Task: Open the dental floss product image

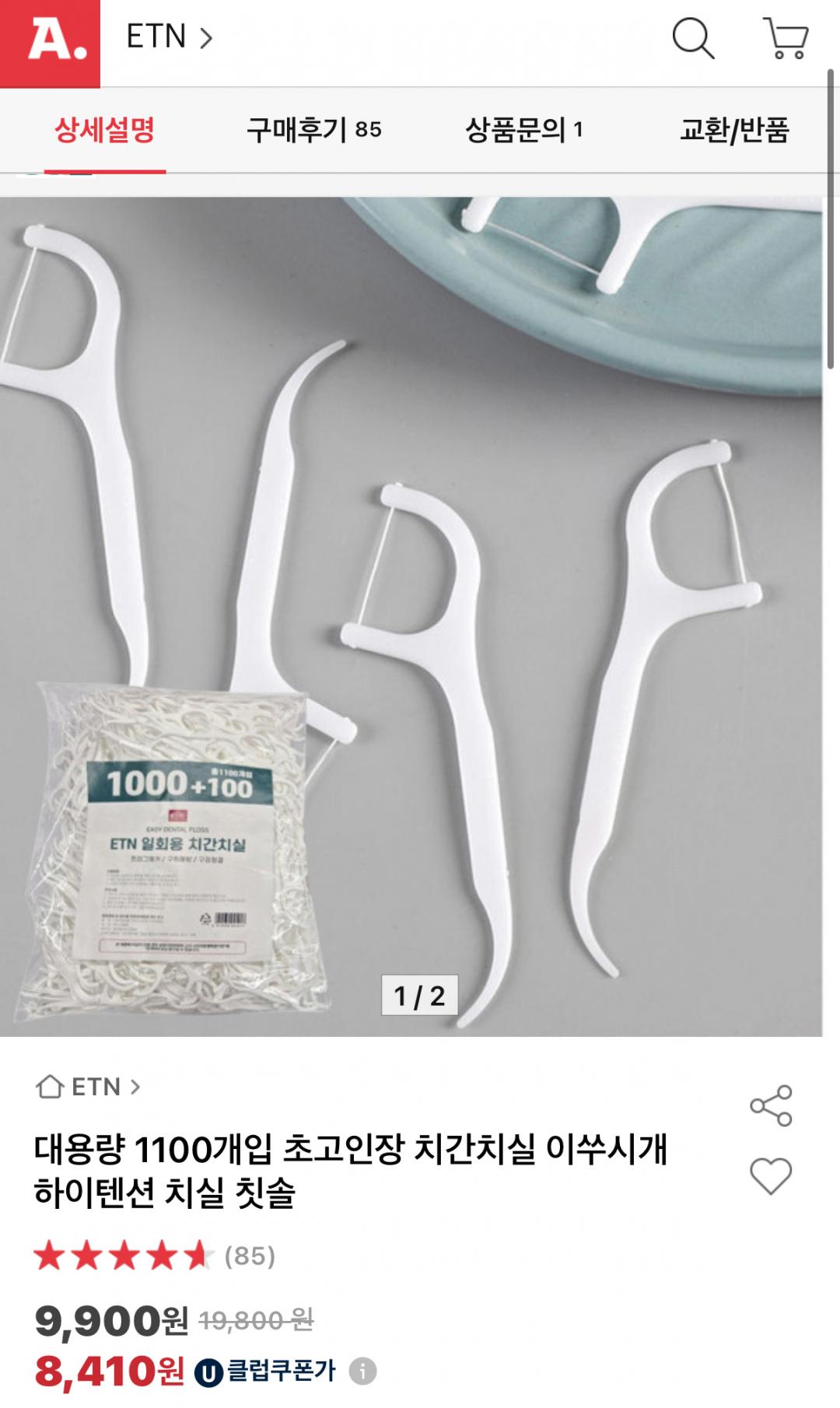Action: click(411, 616)
